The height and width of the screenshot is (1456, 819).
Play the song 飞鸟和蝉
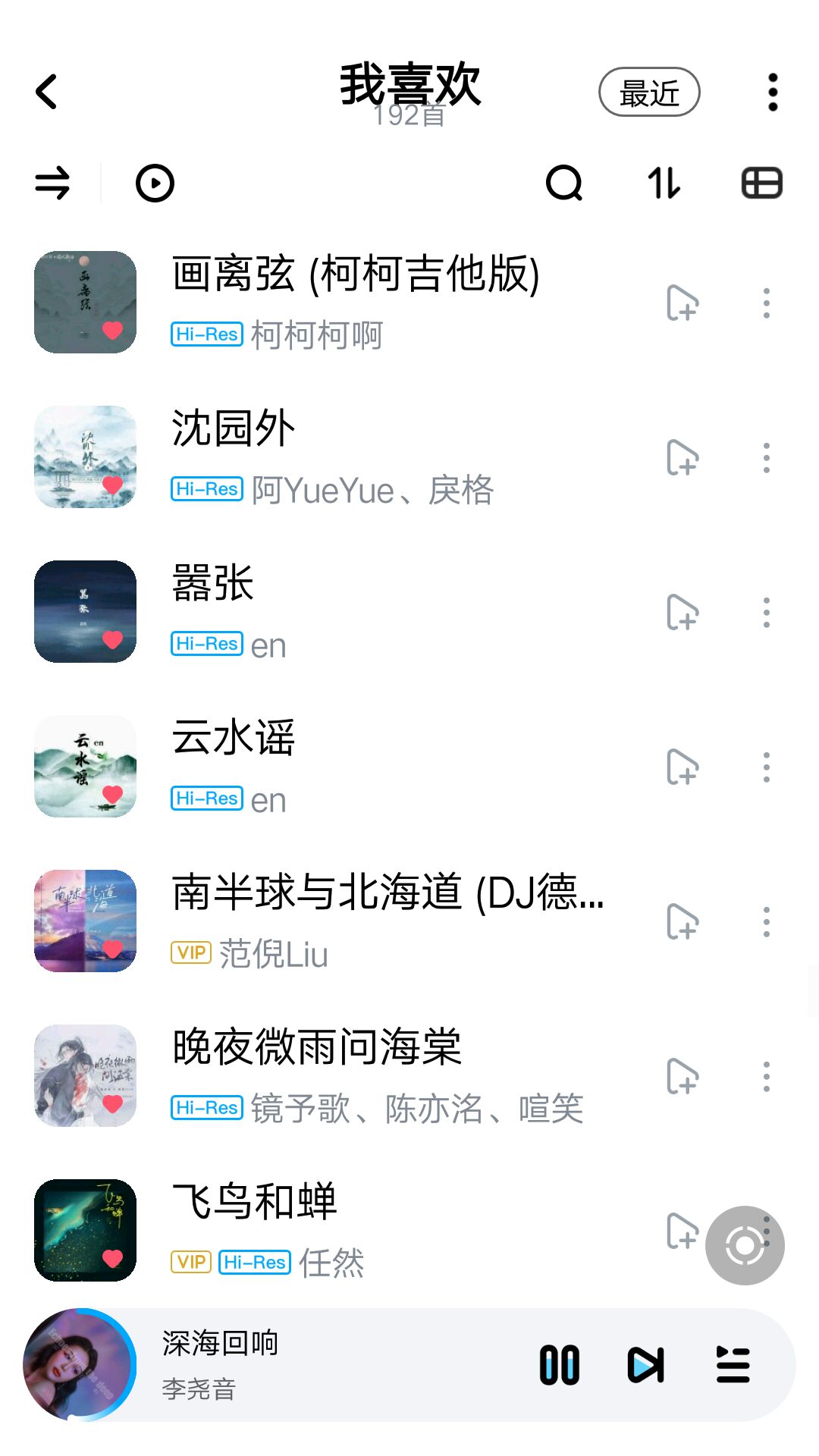tap(255, 1203)
